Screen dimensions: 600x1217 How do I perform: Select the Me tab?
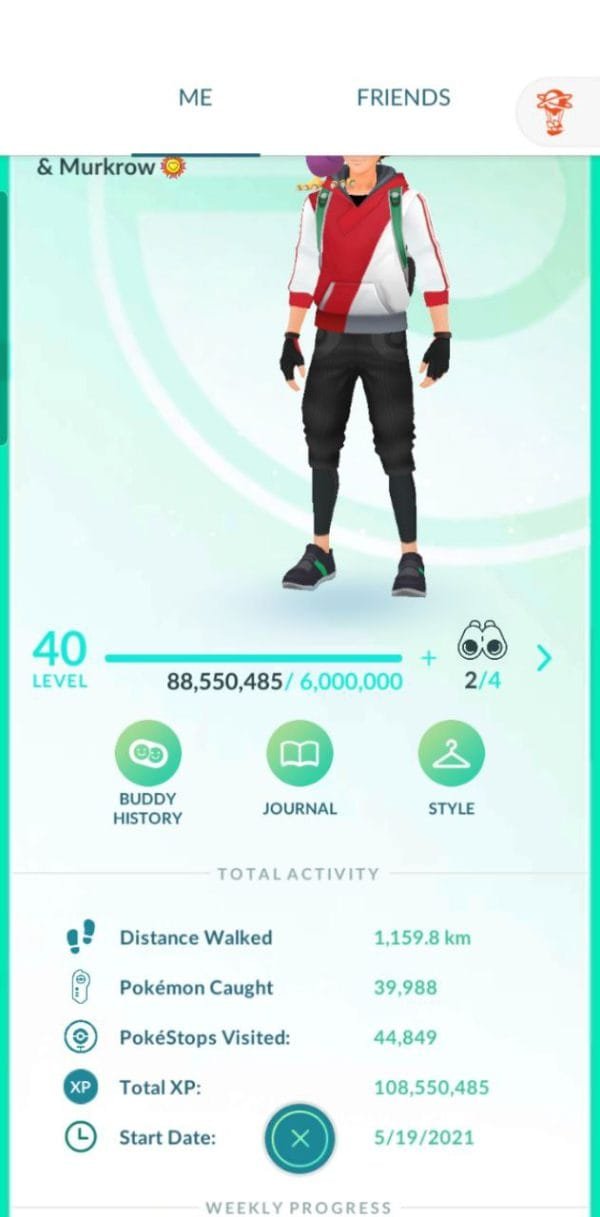(196, 98)
